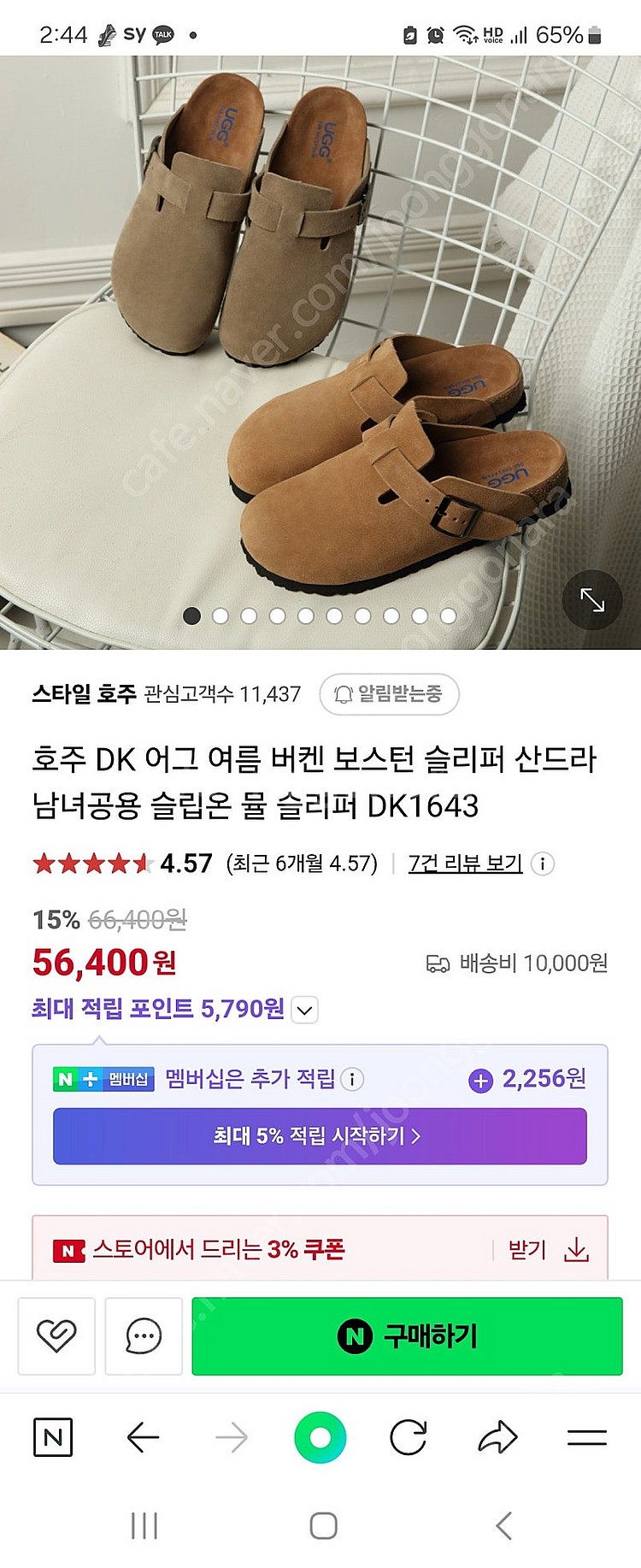This screenshot has height=1568, width=641.
Task: Refresh the page with the reload icon
Action: coord(410,1439)
